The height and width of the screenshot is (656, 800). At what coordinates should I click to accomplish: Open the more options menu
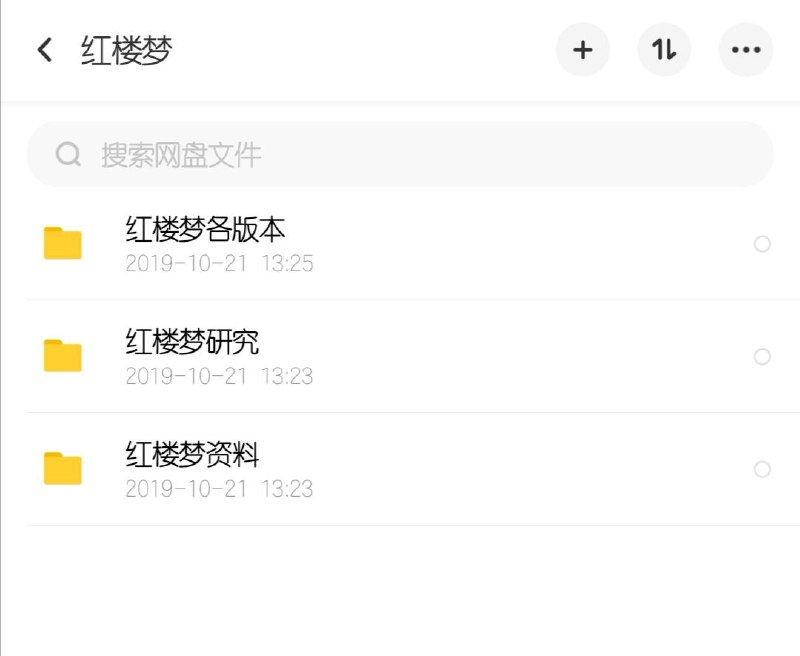click(x=746, y=50)
